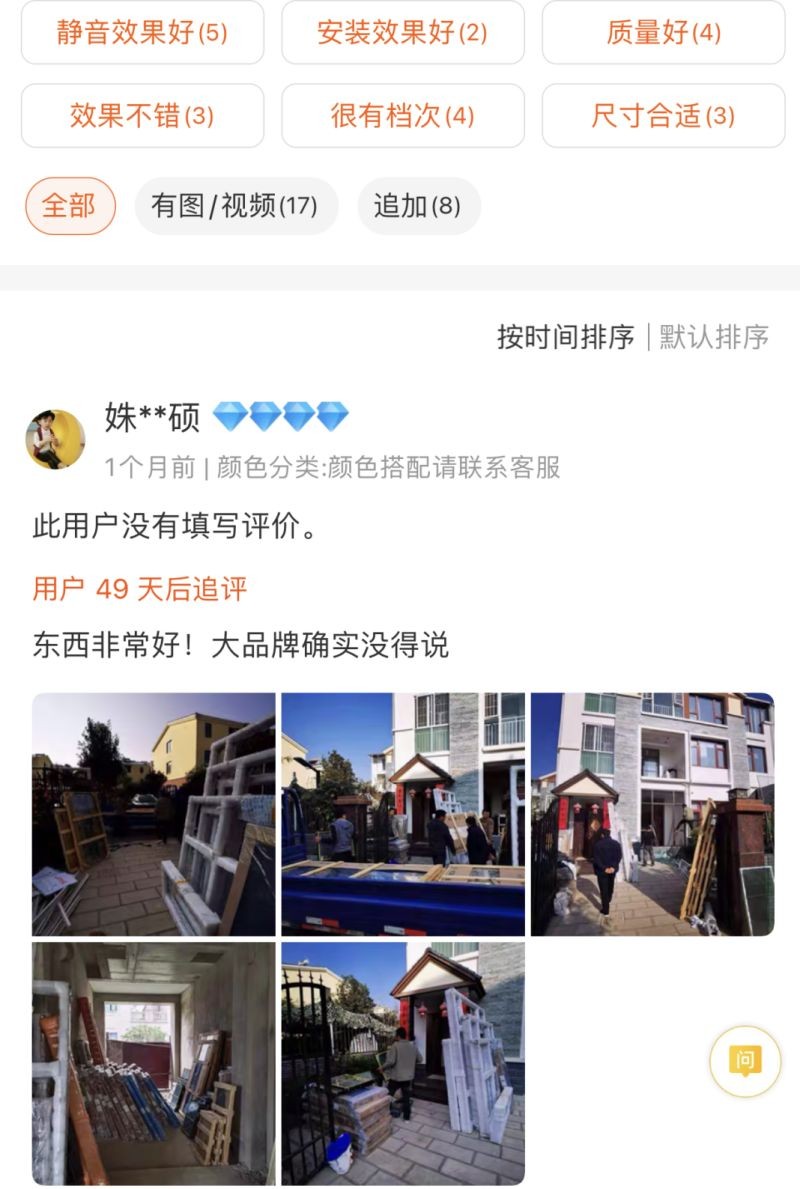Open the indoor storage room review photo
This screenshot has height=1189, width=800.
pos(153,1063)
